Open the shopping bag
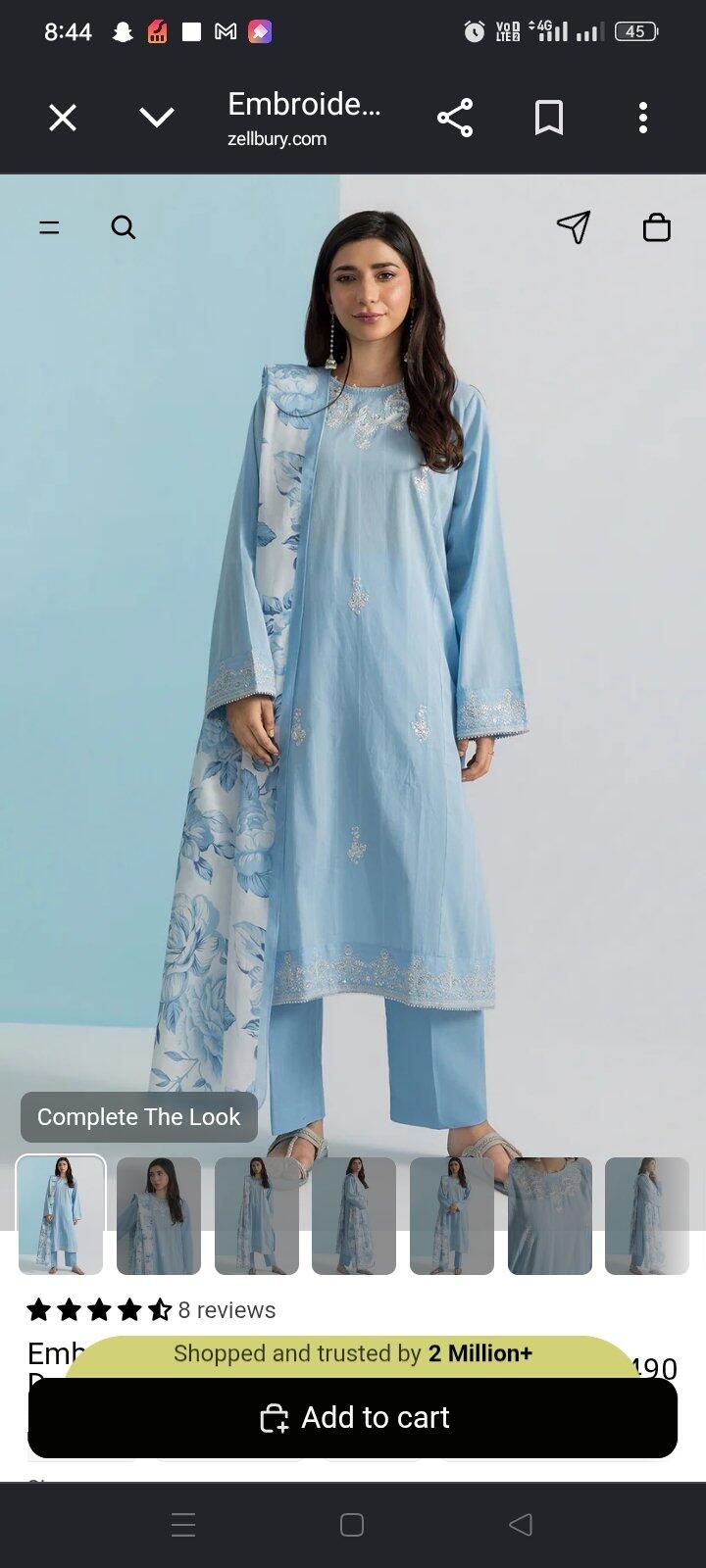The width and height of the screenshot is (706, 1568). tap(657, 227)
